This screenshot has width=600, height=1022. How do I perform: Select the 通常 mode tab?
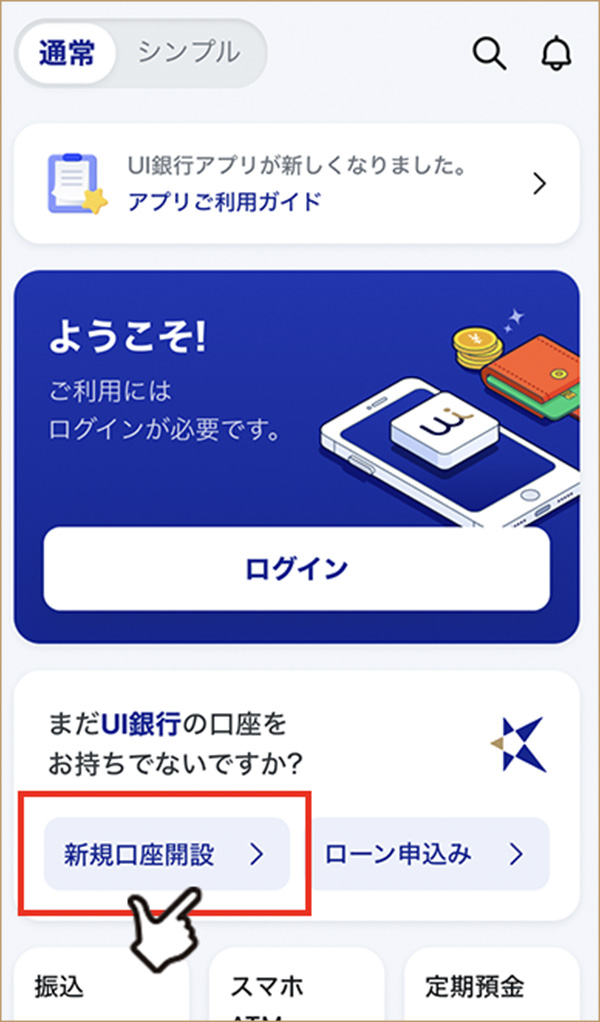coord(67,52)
